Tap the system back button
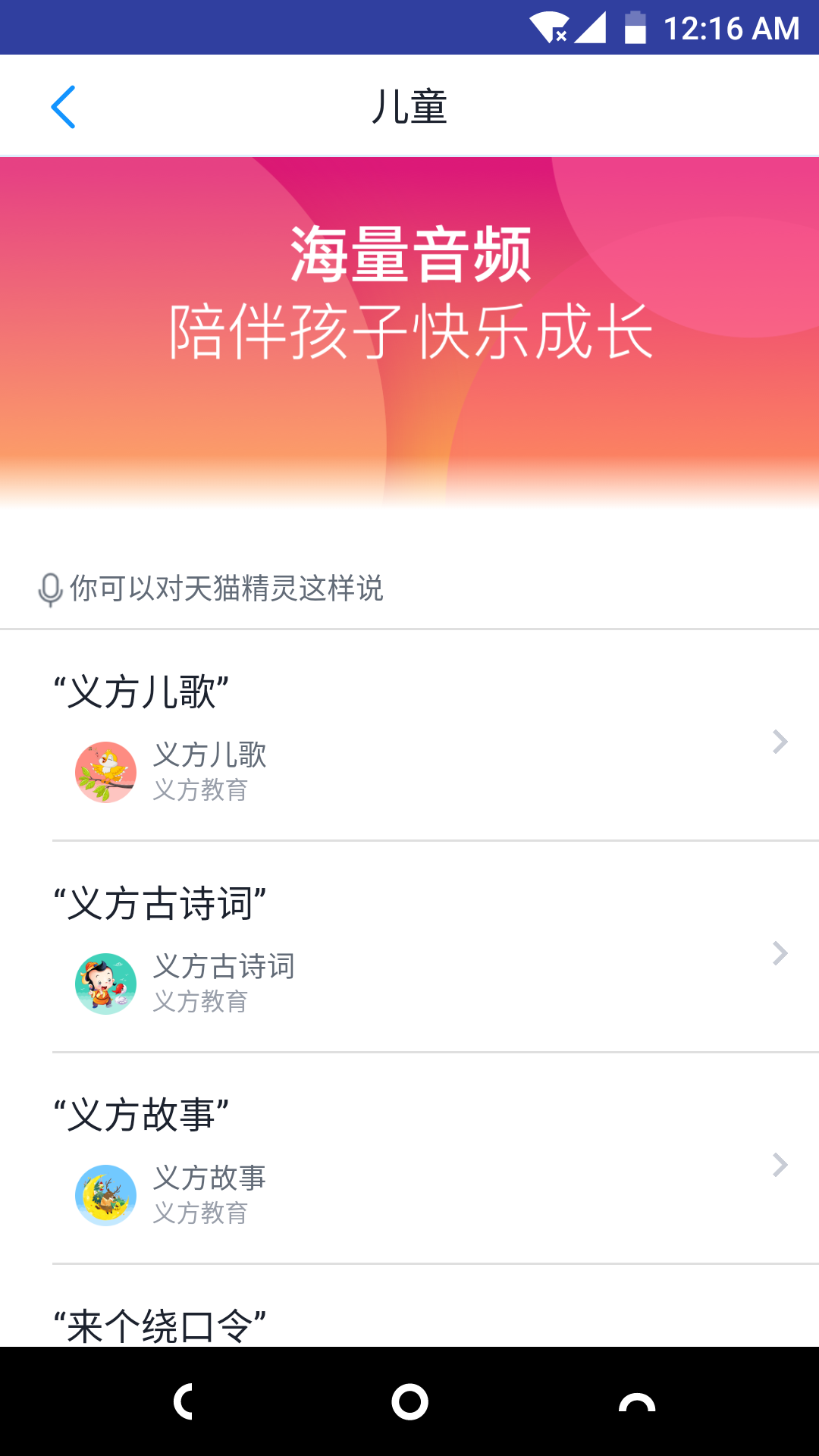This screenshot has height=1456, width=819. coord(184,1401)
